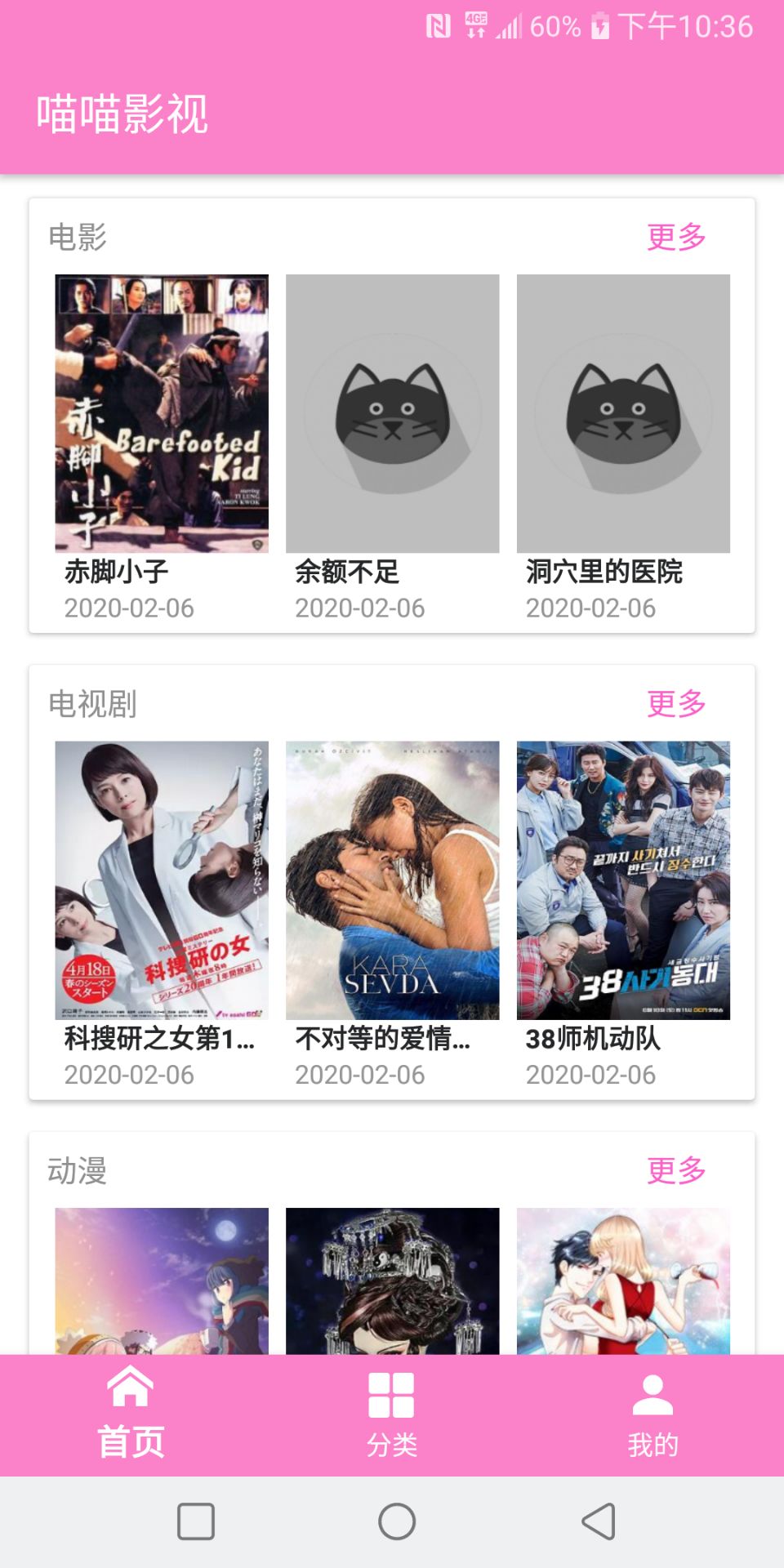The image size is (784, 1568).
Task: Switch to the 分类 tab
Action: (x=392, y=1414)
